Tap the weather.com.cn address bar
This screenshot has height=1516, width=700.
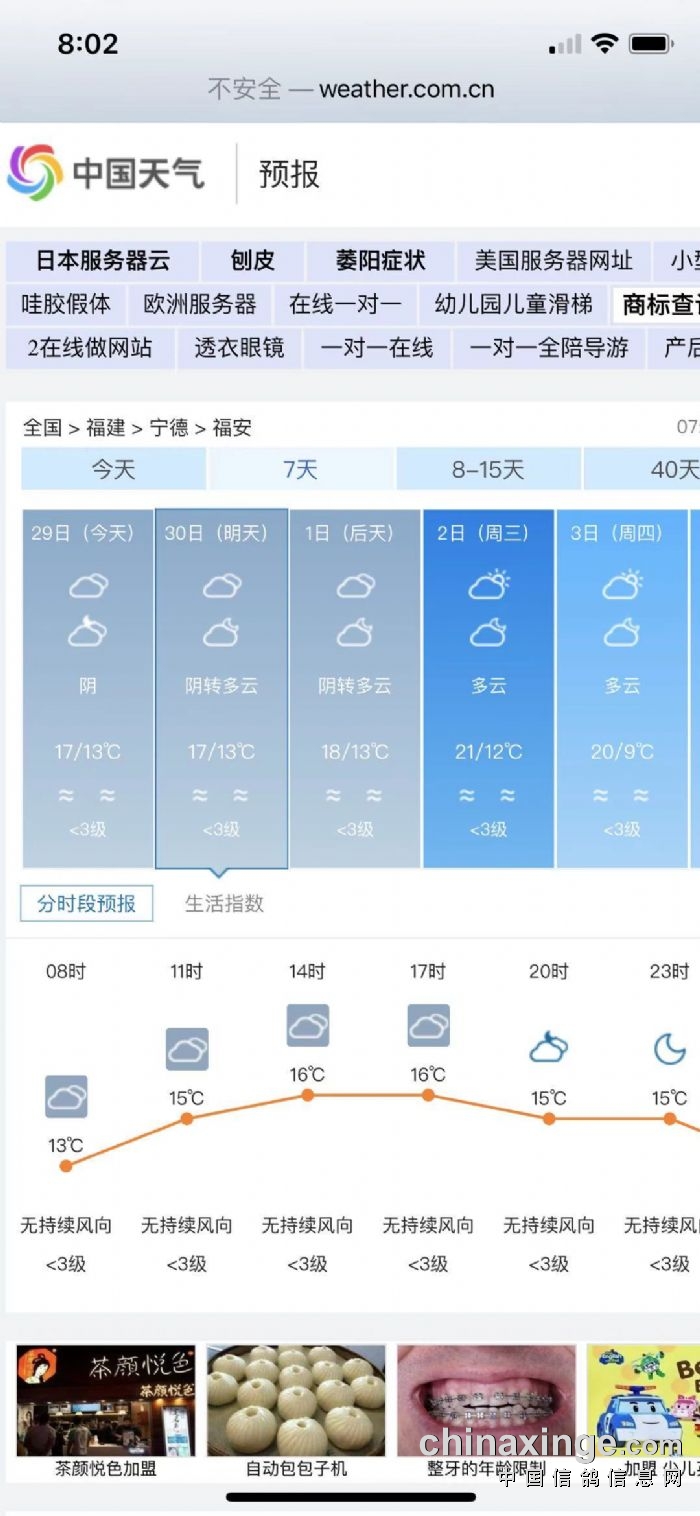click(350, 89)
